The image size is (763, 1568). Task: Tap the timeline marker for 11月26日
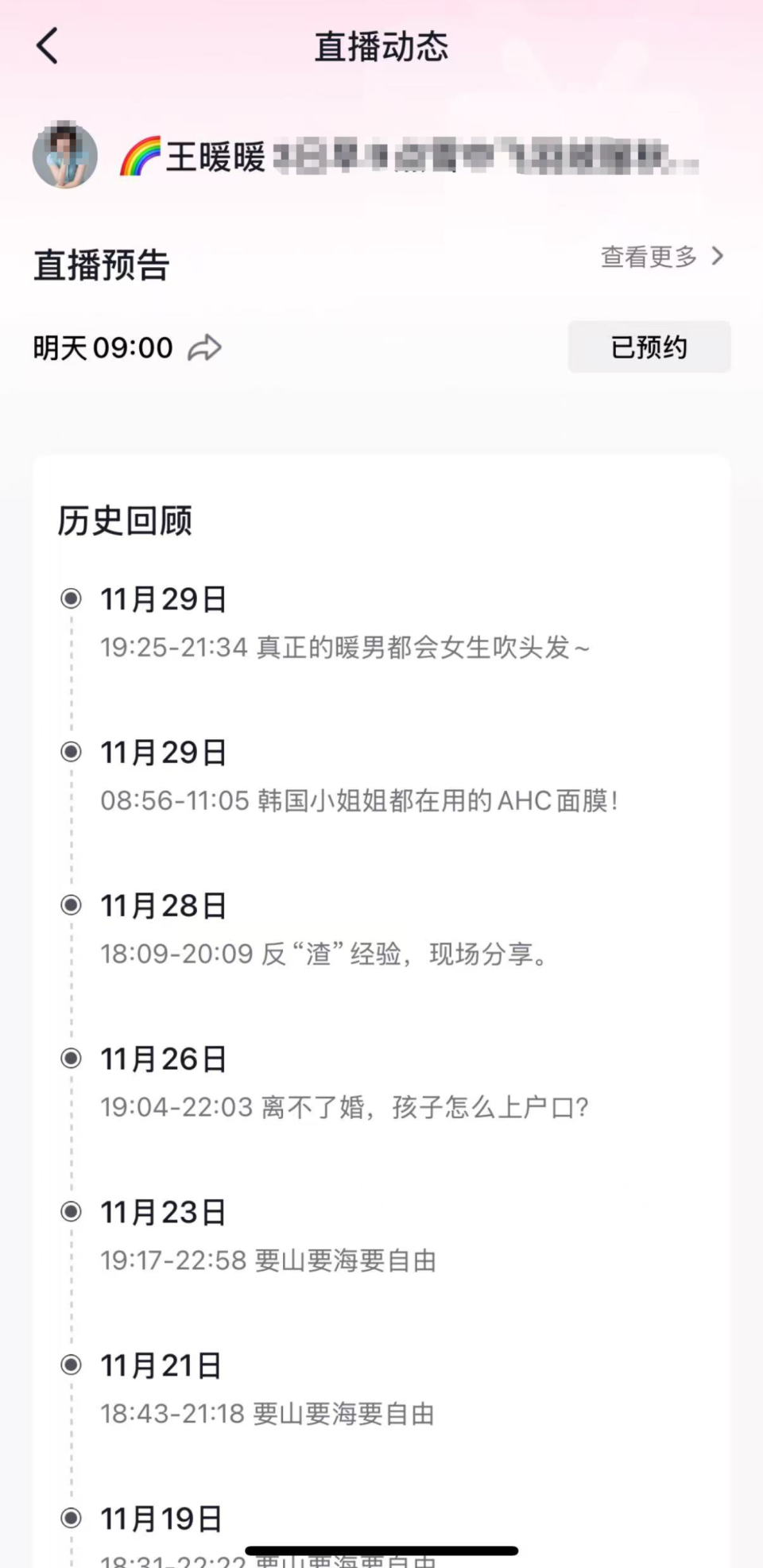tap(72, 1057)
